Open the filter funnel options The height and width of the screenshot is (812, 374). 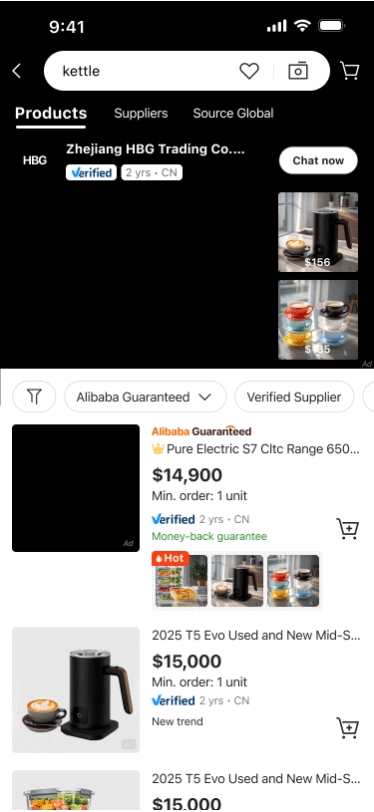(34, 397)
